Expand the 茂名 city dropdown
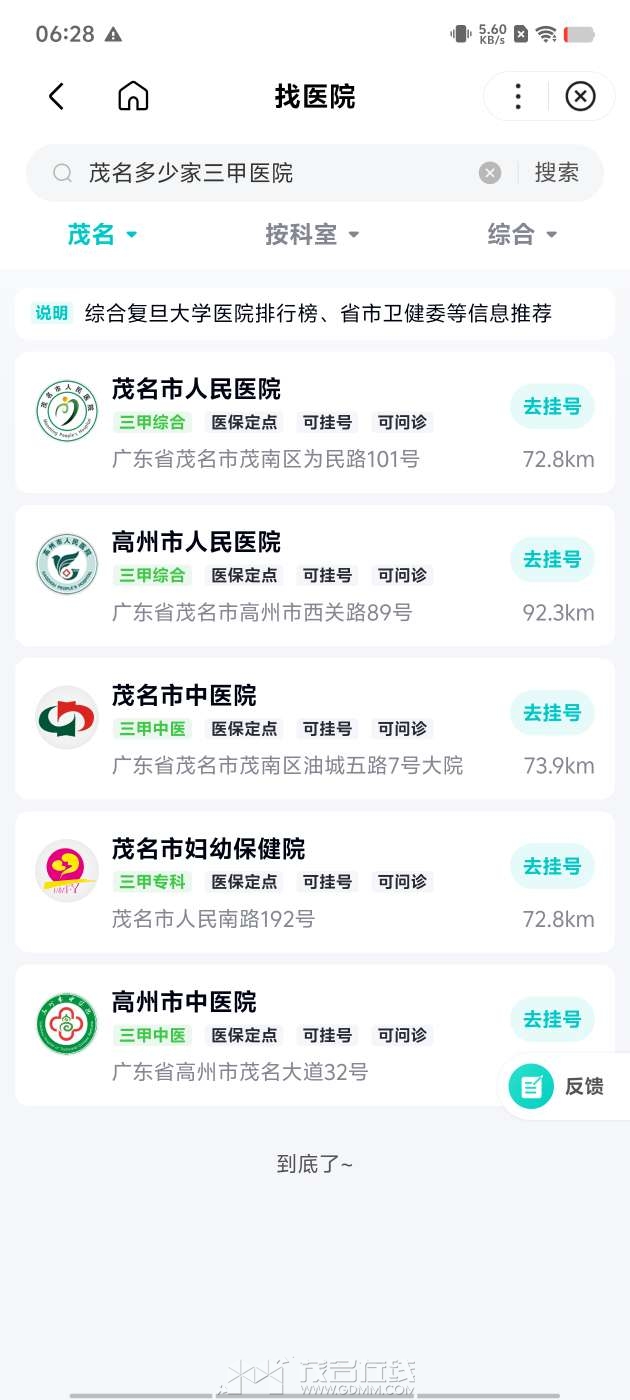Image resolution: width=630 pixels, height=1400 pixels. tap(102, 234)
